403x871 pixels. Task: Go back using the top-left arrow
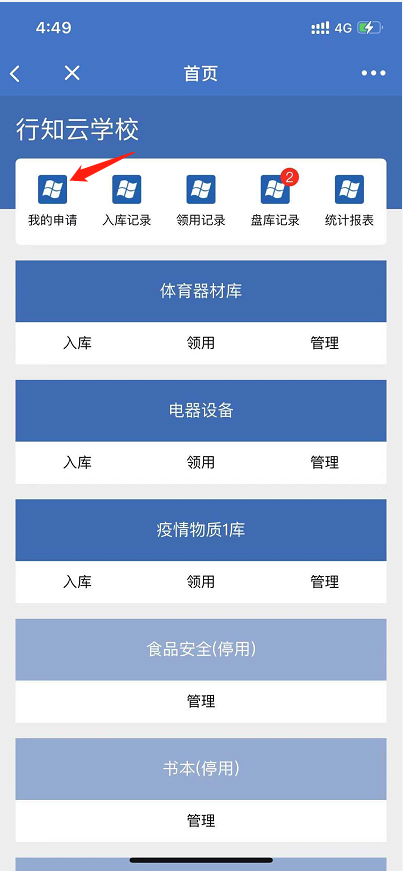16,73
